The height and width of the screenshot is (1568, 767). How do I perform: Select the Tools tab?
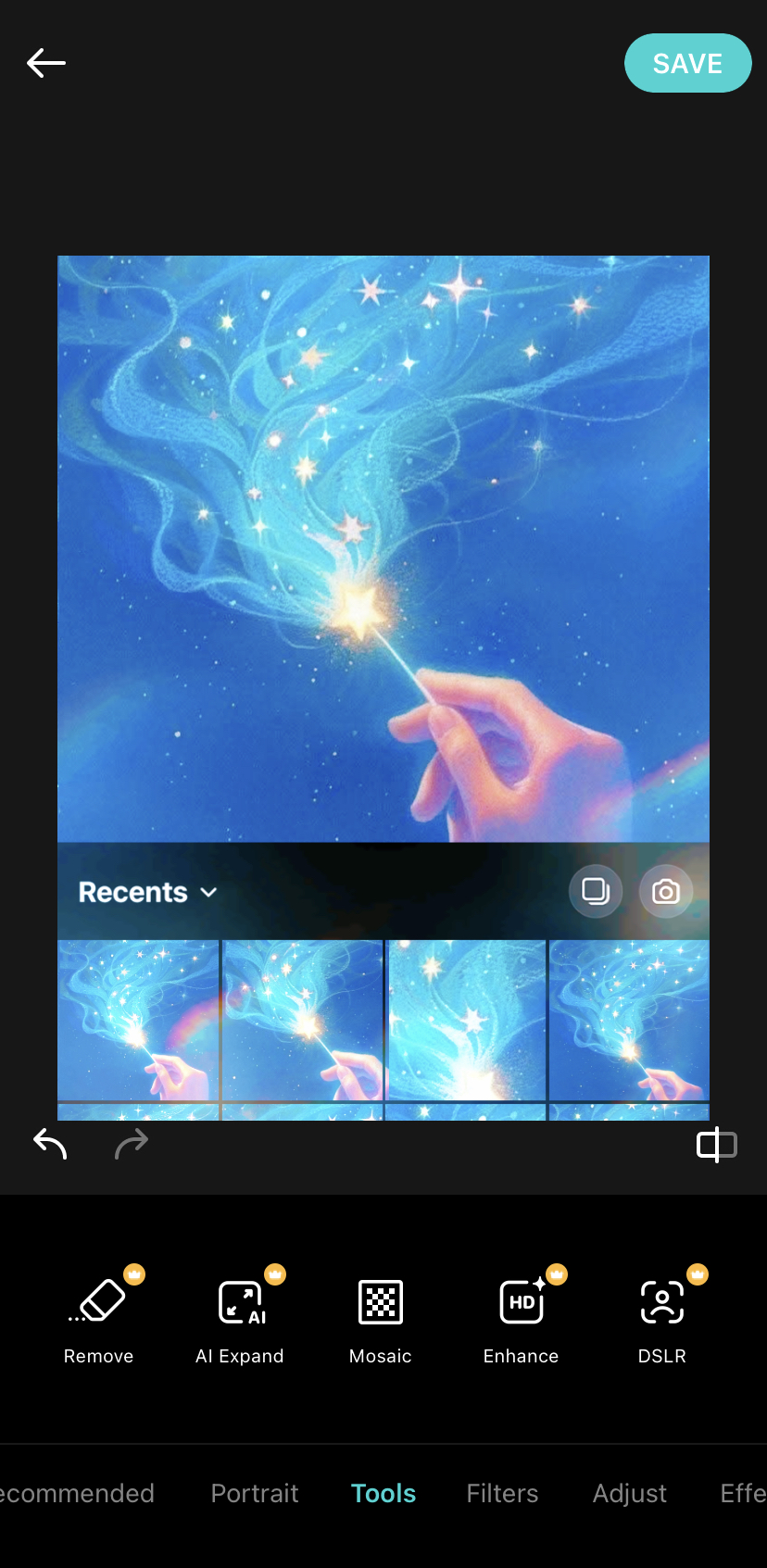point(383,1493)
